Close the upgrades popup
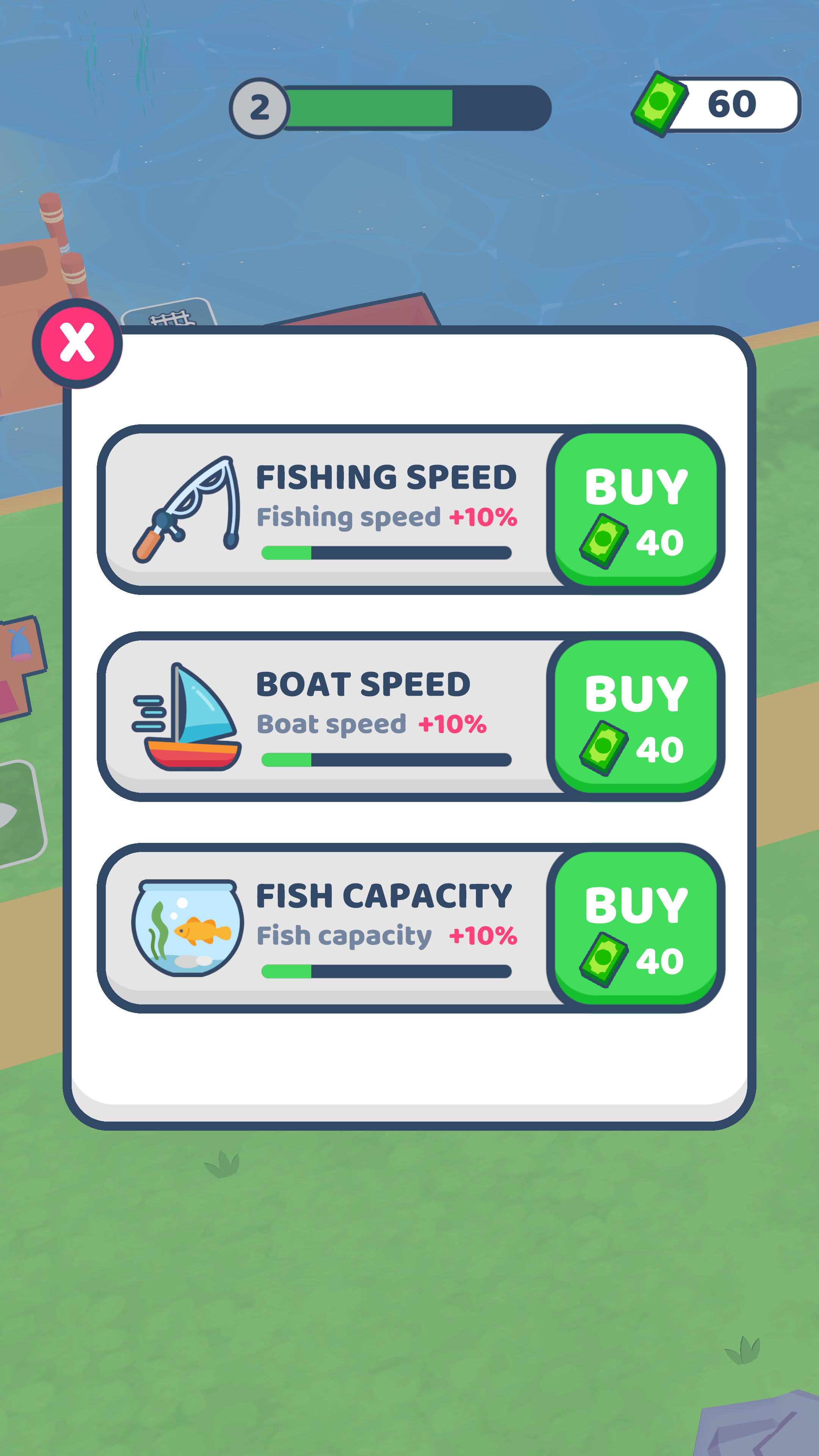Viewport: 819px width, 1456px height. click(x=77, y=343)
